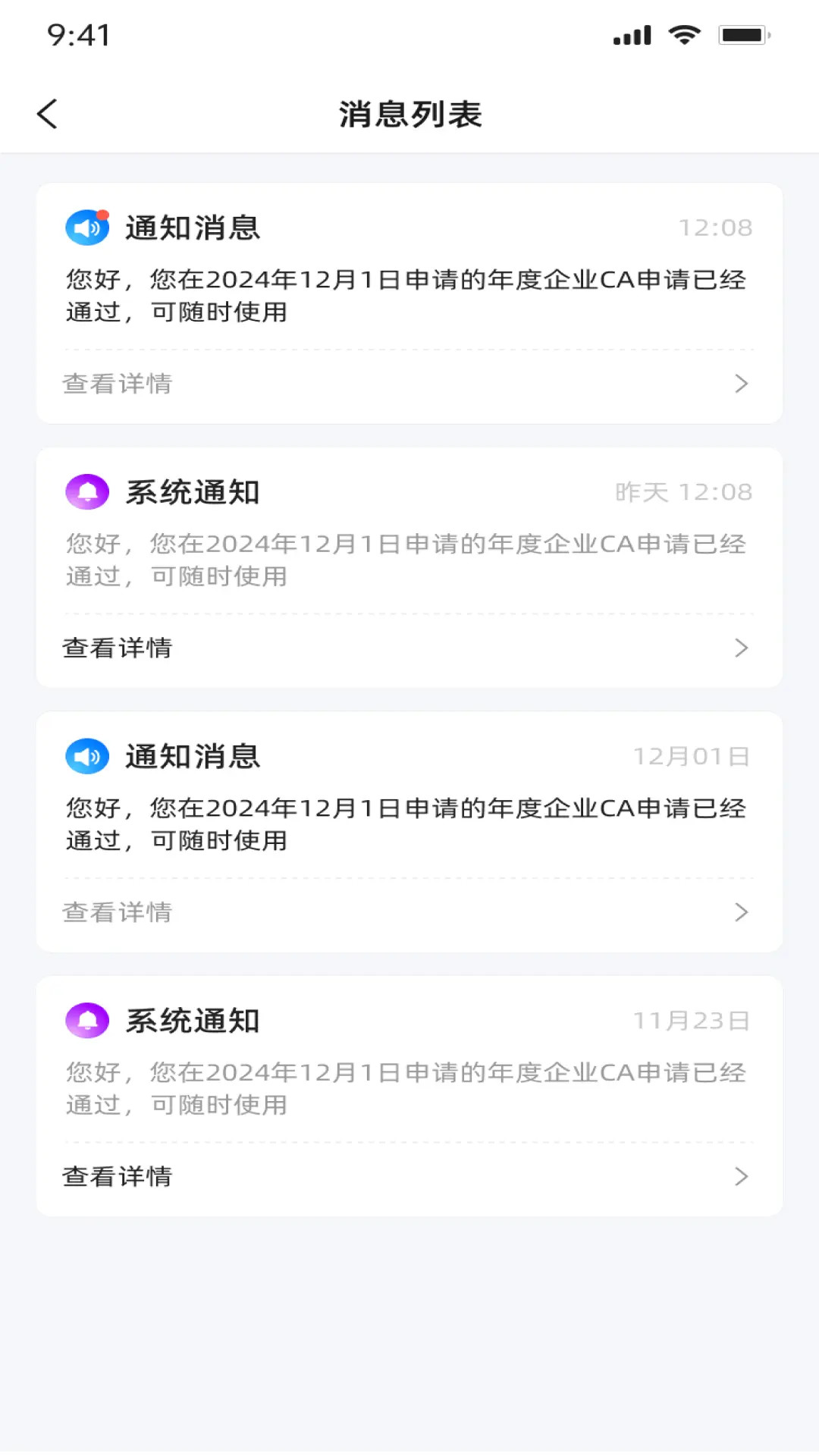The image size is (819, 1456).
Task: Open the chevron next to 昨天 12:08 message details
Action: [741, 648]
